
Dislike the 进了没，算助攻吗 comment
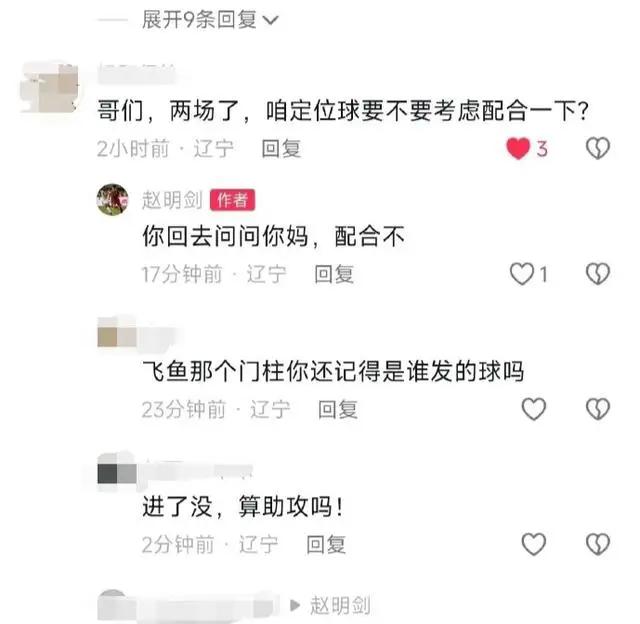click(597, 543)
